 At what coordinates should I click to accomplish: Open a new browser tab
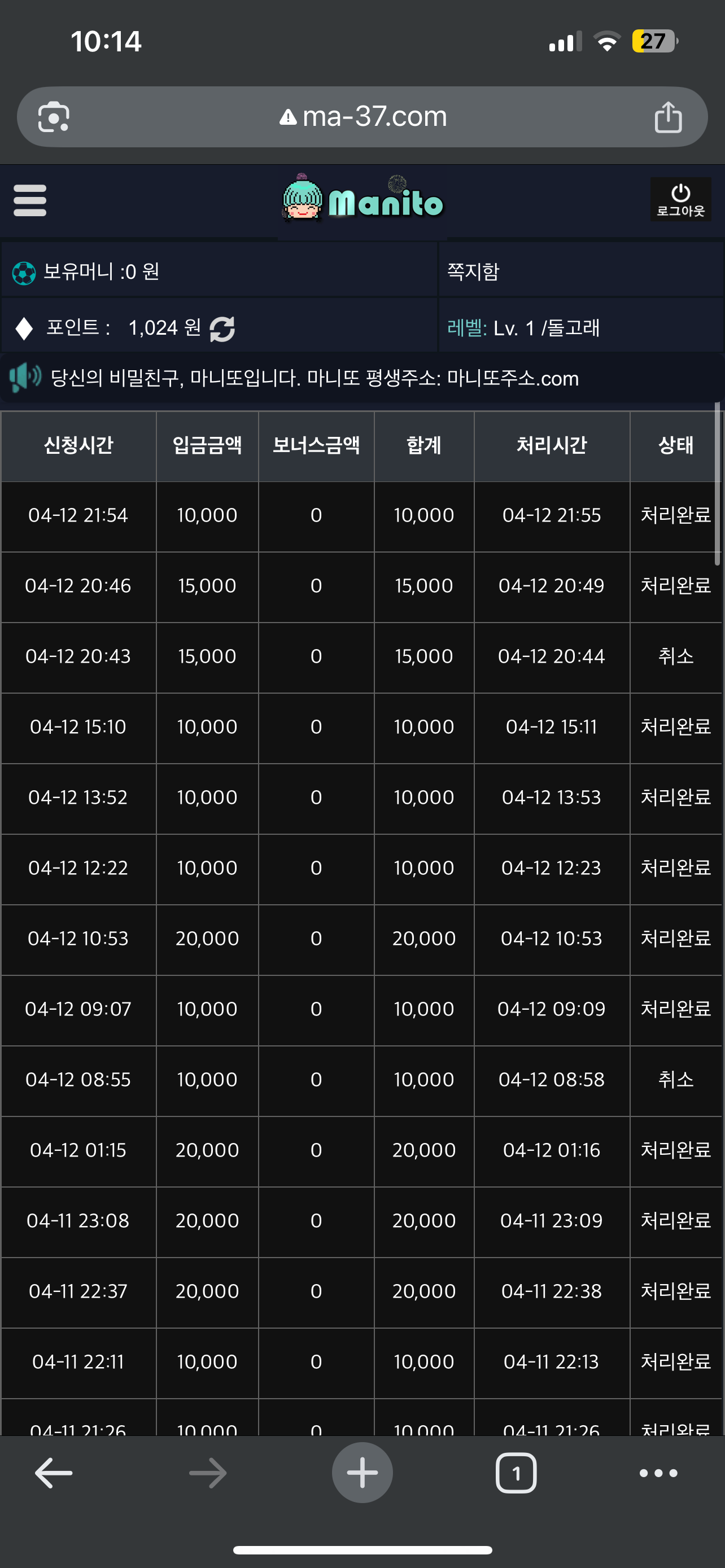[362, 1473]
